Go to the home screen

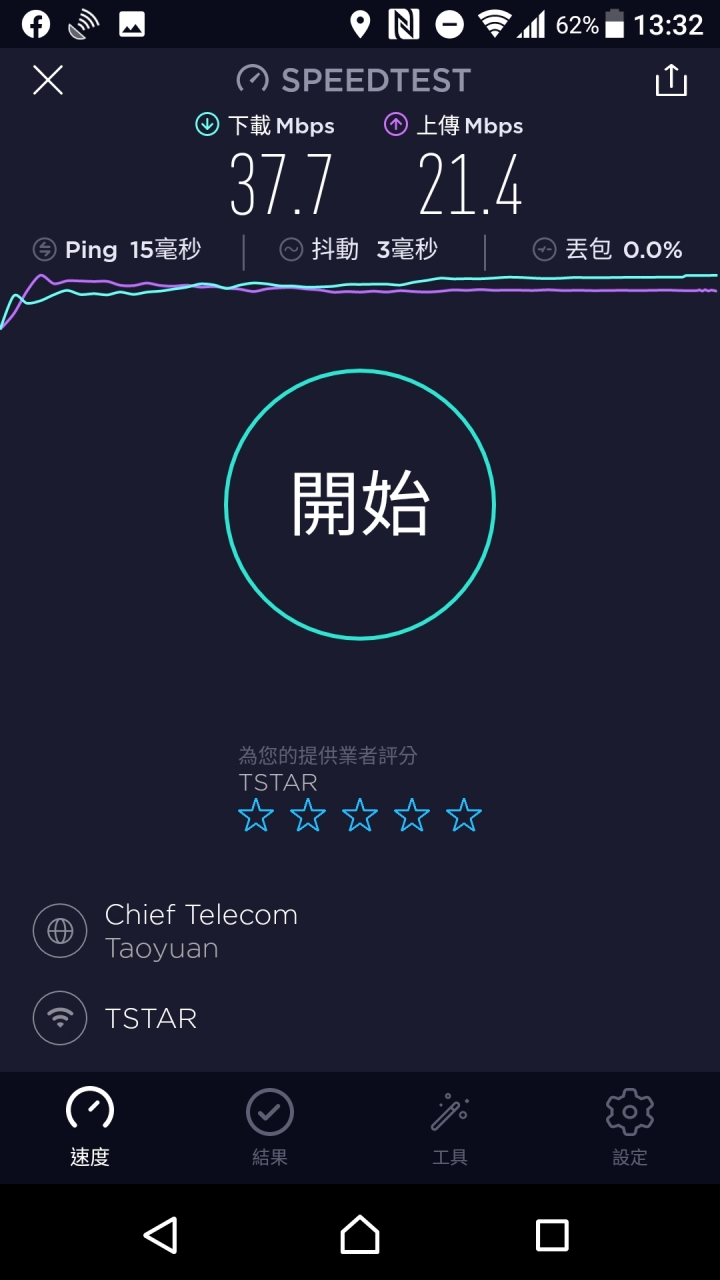point(360,1235)
